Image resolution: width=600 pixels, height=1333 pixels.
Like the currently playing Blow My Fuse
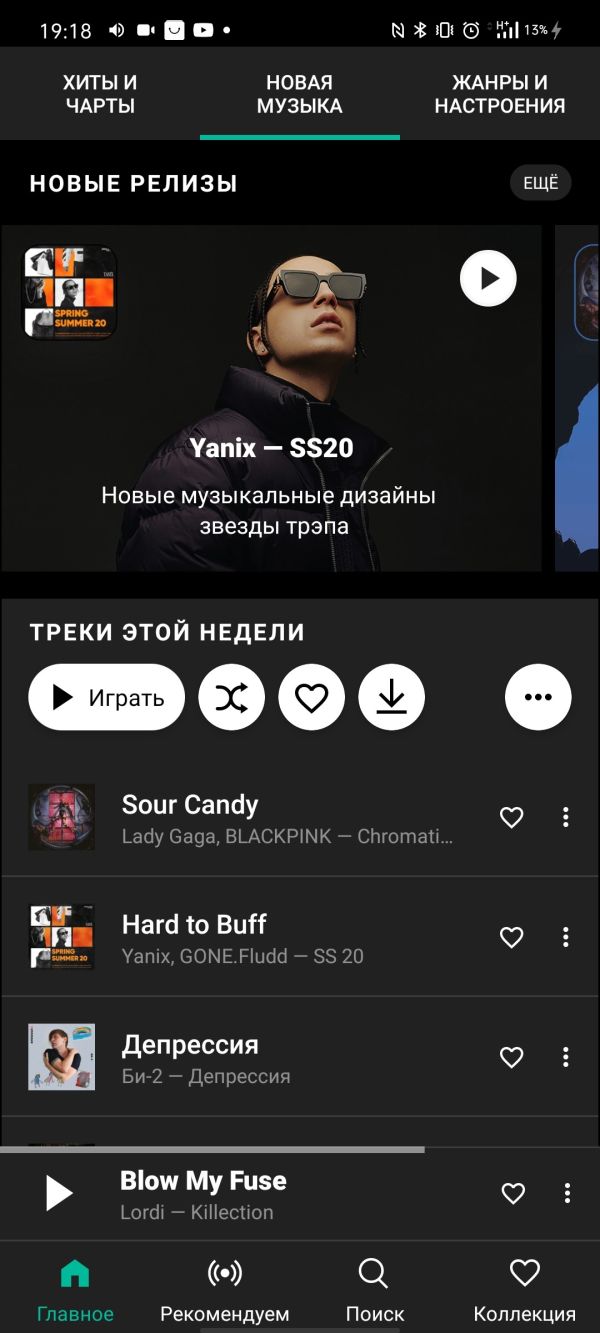pos(512,1193)
